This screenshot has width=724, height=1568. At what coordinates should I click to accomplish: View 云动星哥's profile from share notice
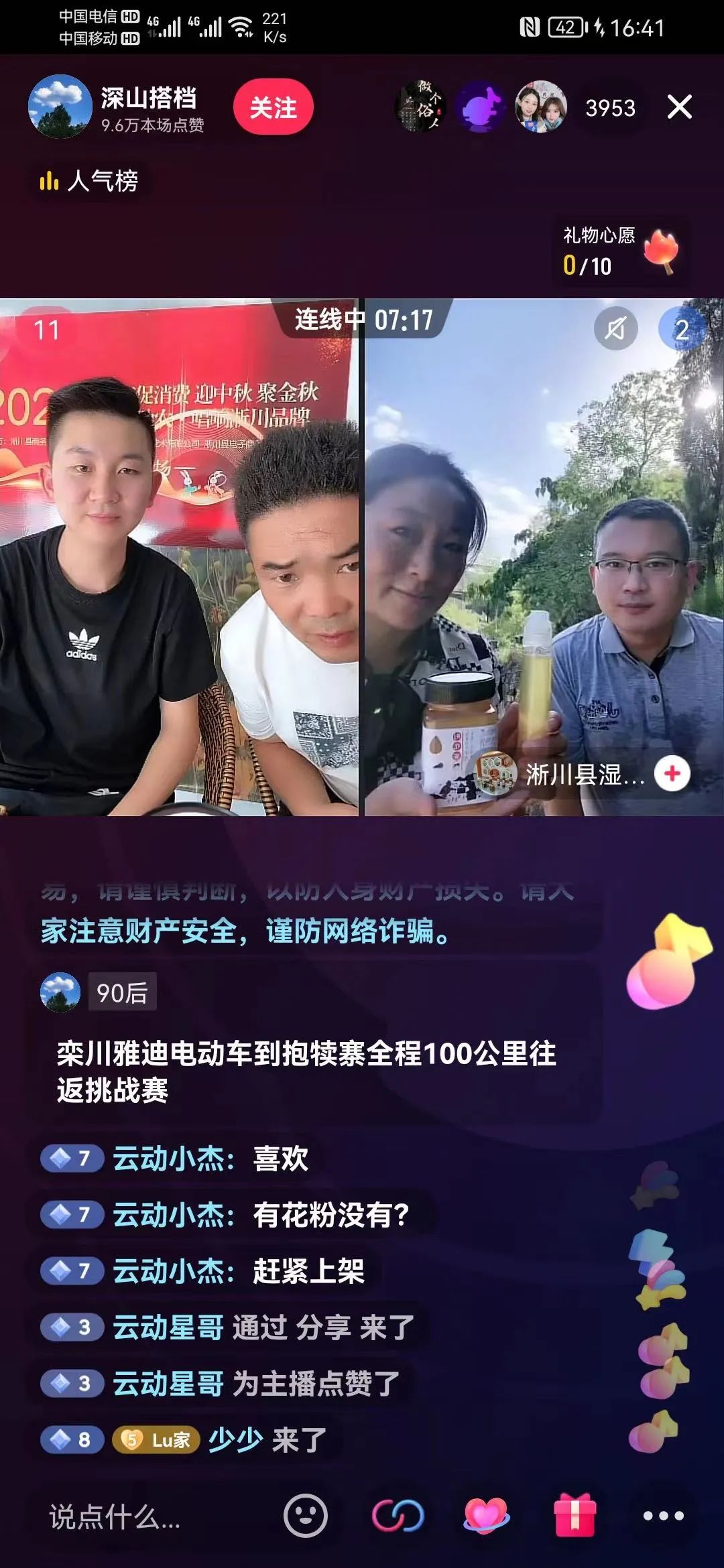168,1327
